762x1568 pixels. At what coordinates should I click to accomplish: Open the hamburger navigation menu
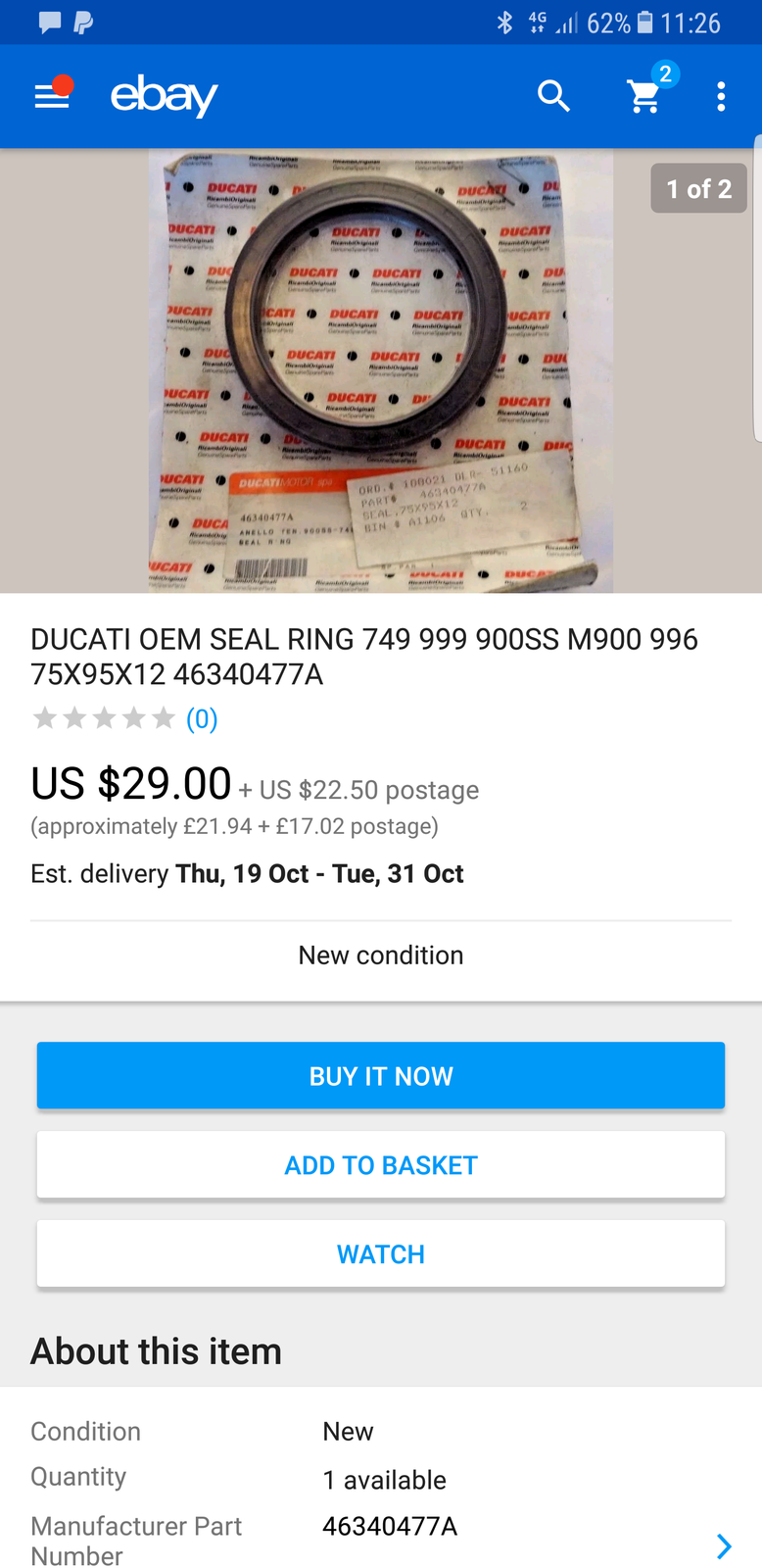pos(52,96)
